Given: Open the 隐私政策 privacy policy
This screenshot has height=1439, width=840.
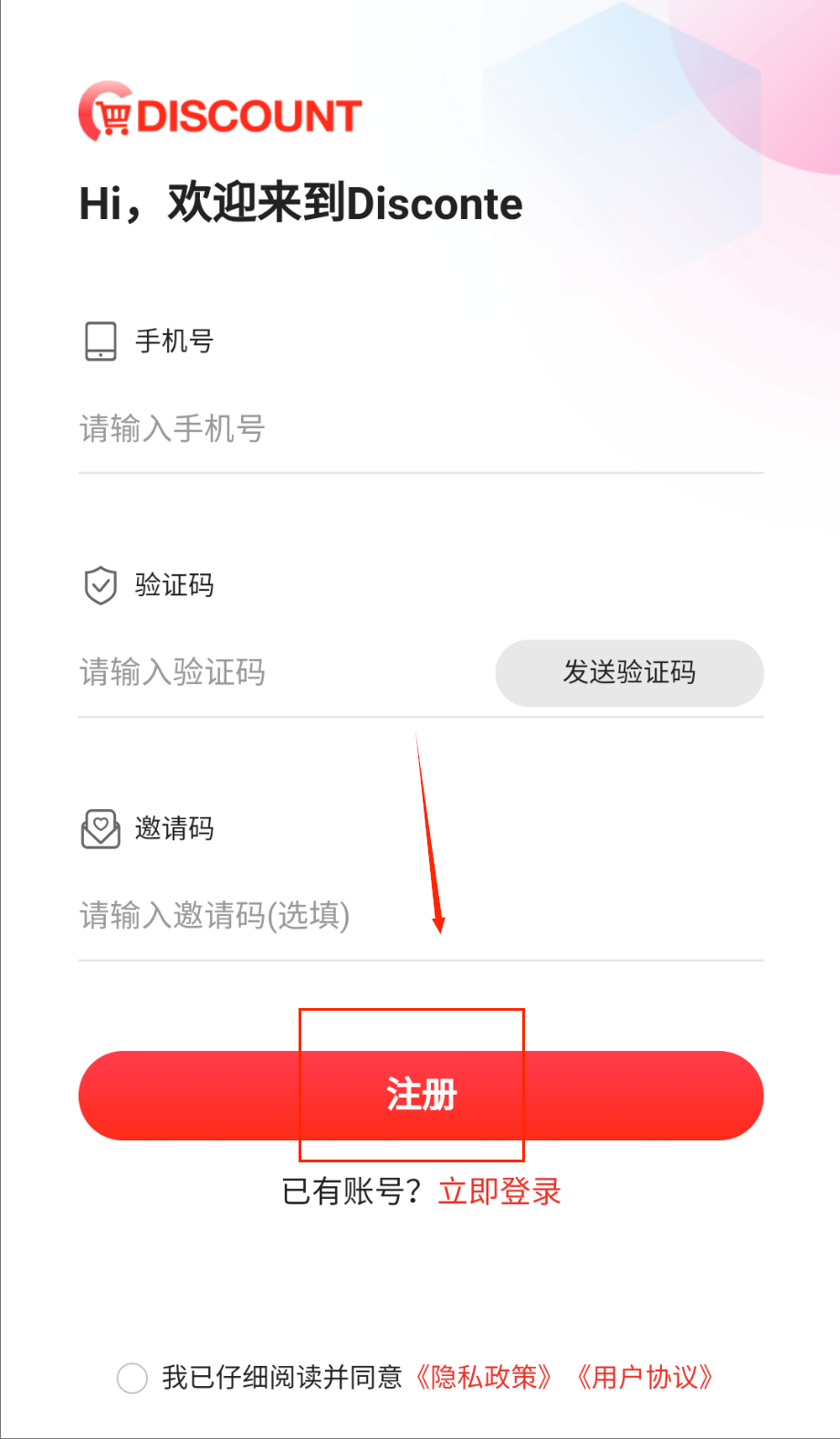Looking at the screenshot, I should [x=483, y=1377].
